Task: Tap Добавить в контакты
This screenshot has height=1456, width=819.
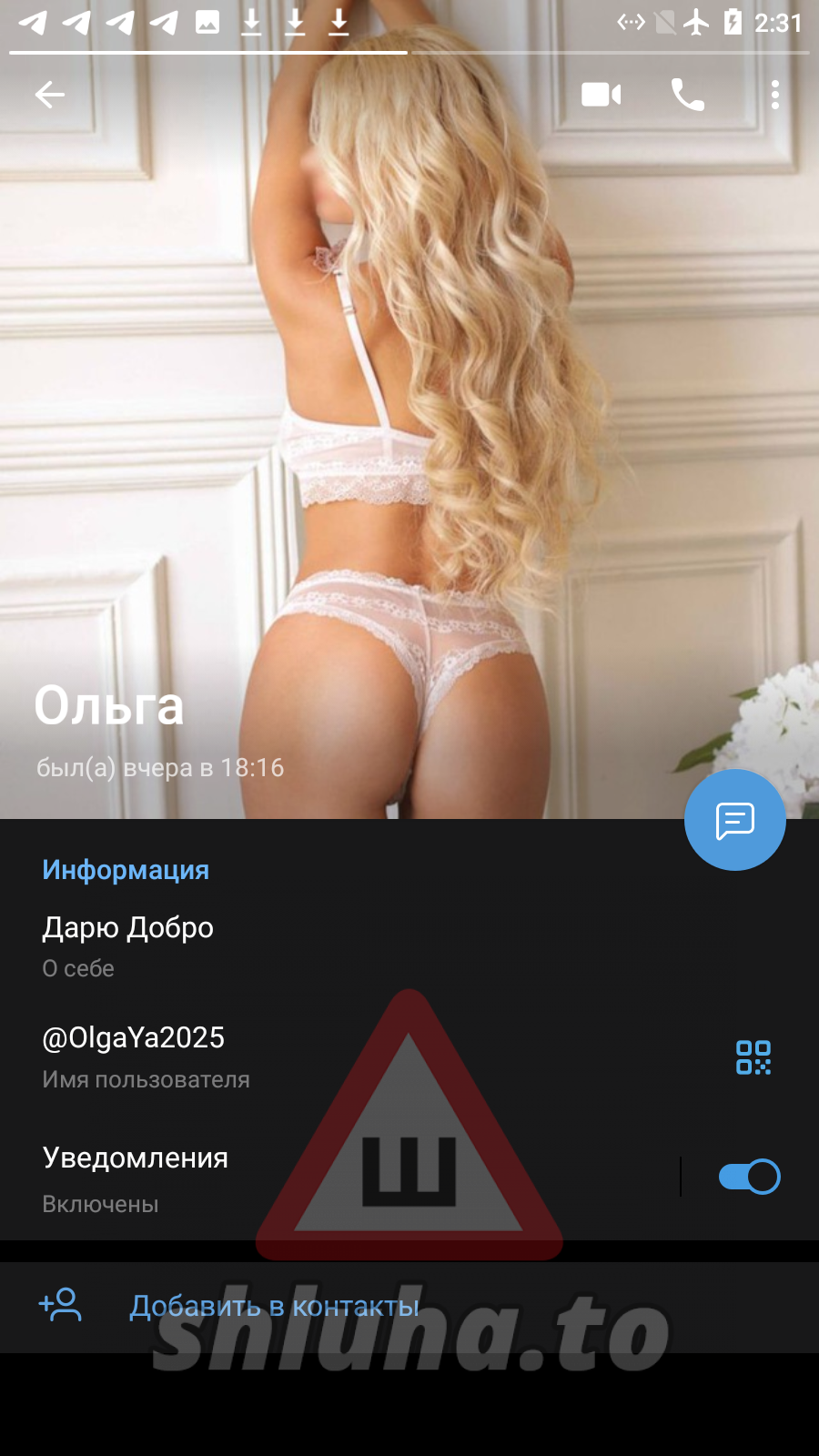Action: coord(273,1307)
